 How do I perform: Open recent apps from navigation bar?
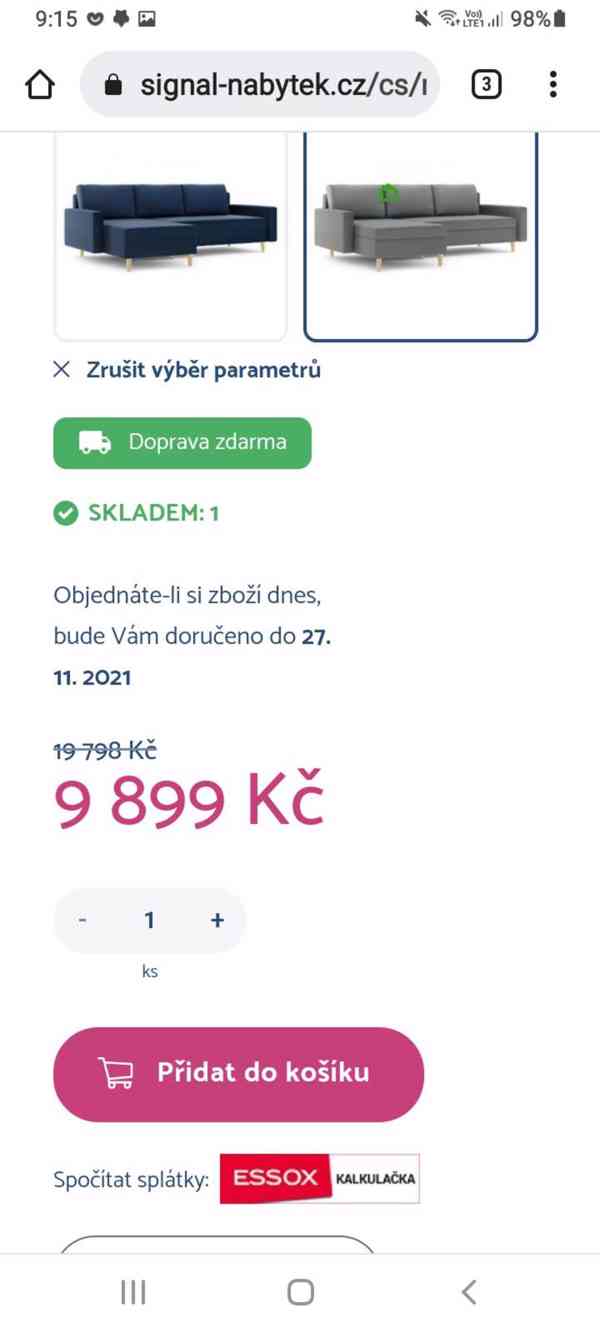pos(133,1292)
